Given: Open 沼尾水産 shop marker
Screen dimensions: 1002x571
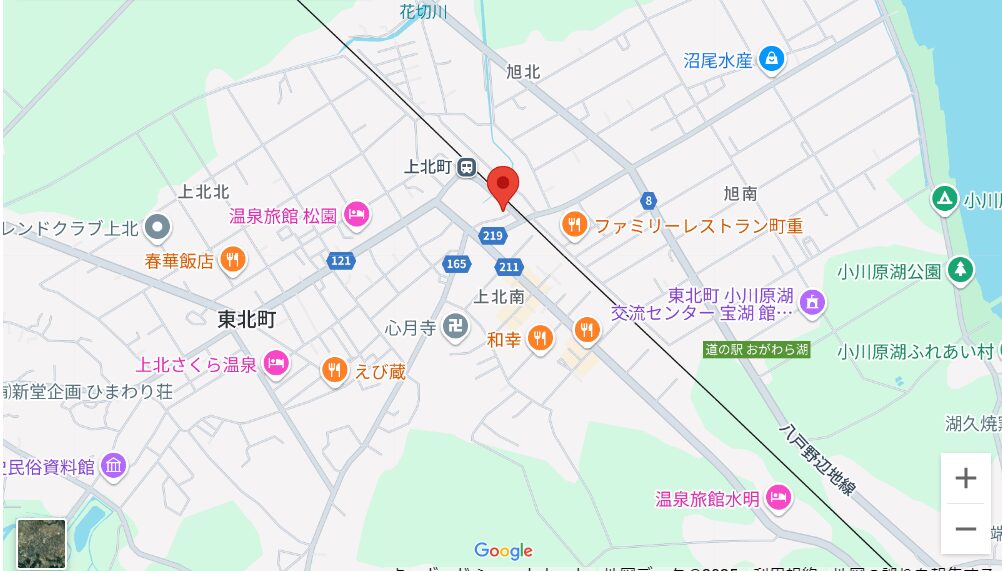Looking at the screenshot, I should click(771, 60).
